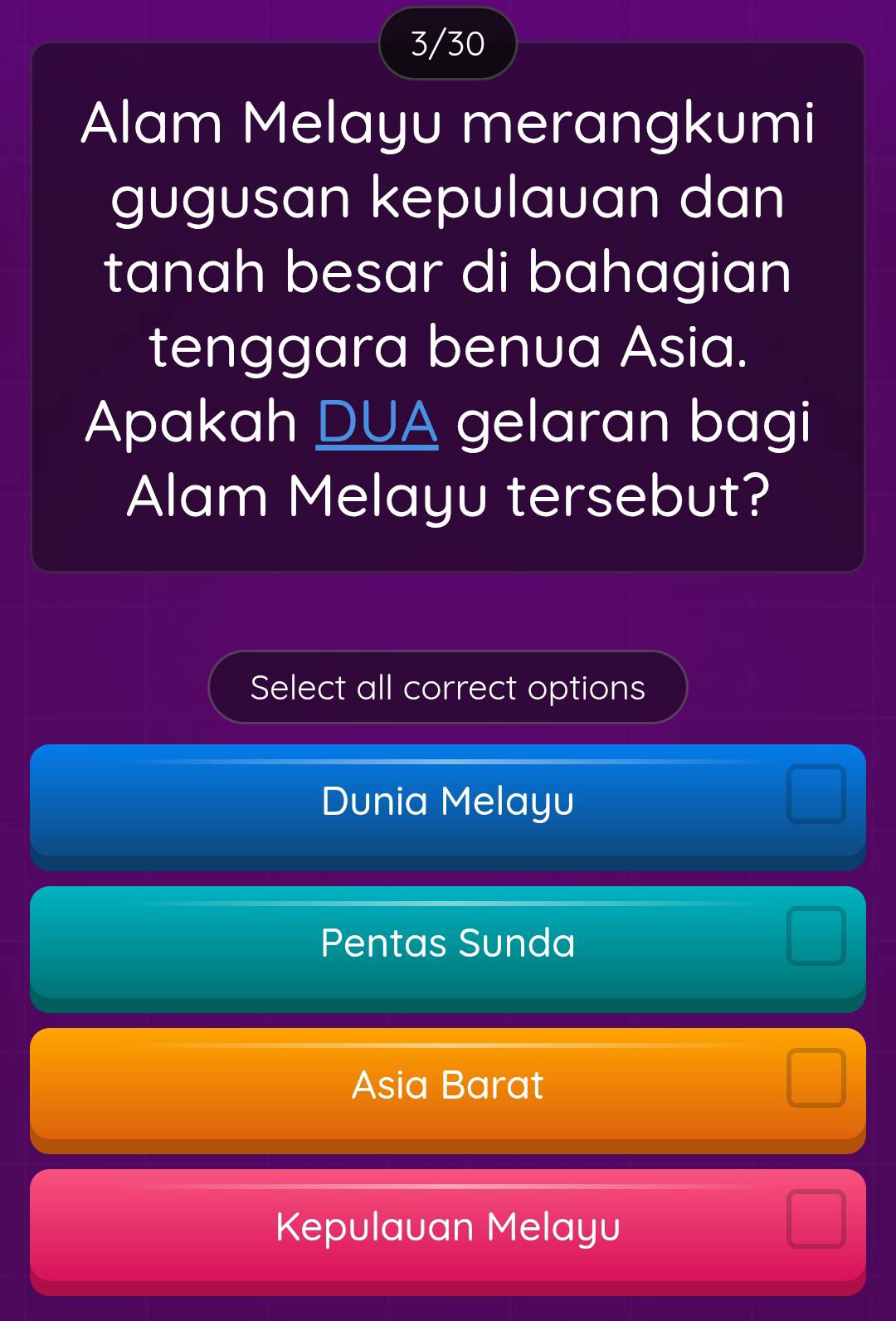Tick the Kepulauan Melayu answer
896x1321 pixels.
[448, 1227]
